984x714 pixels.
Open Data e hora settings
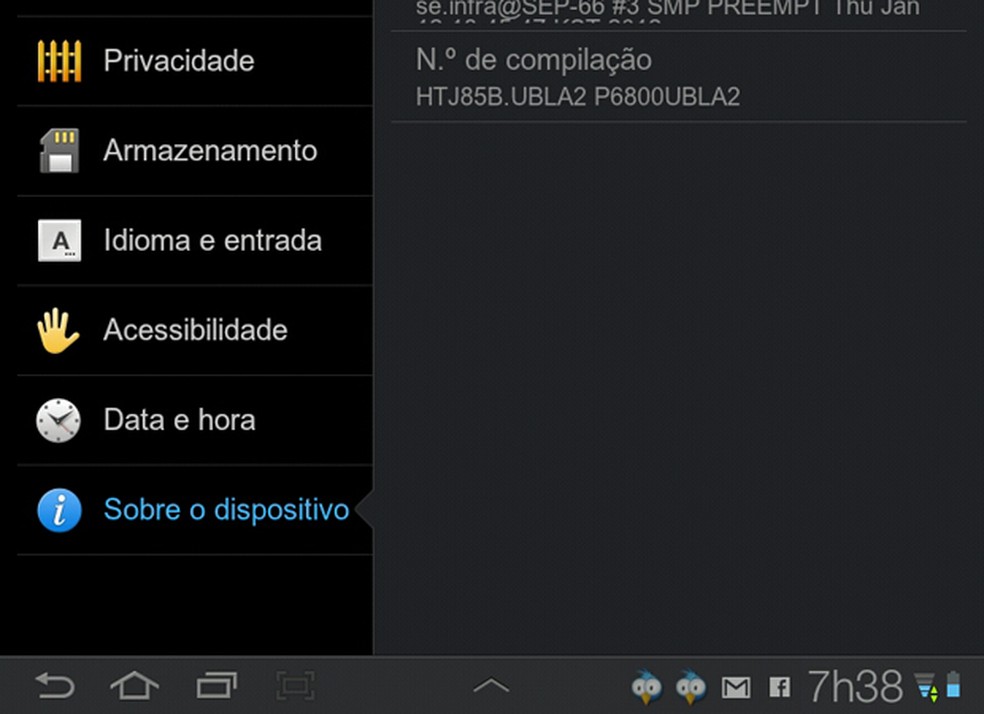coord(180,420)
